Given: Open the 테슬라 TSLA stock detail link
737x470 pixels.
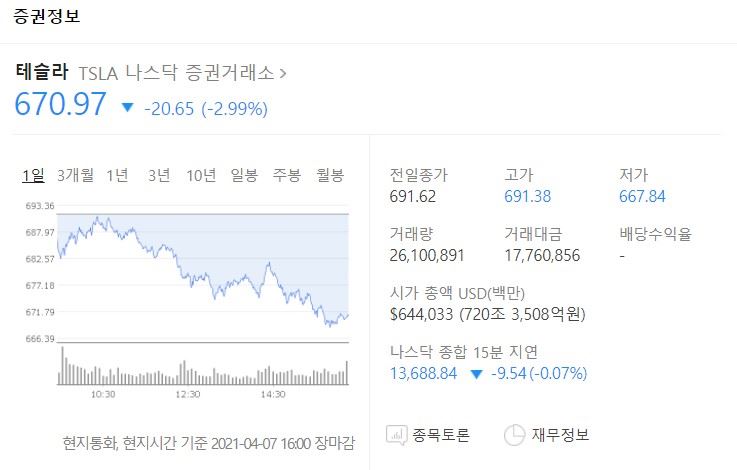Looking at the screenshot, I should pyautogui.click(x=150, y=72).
